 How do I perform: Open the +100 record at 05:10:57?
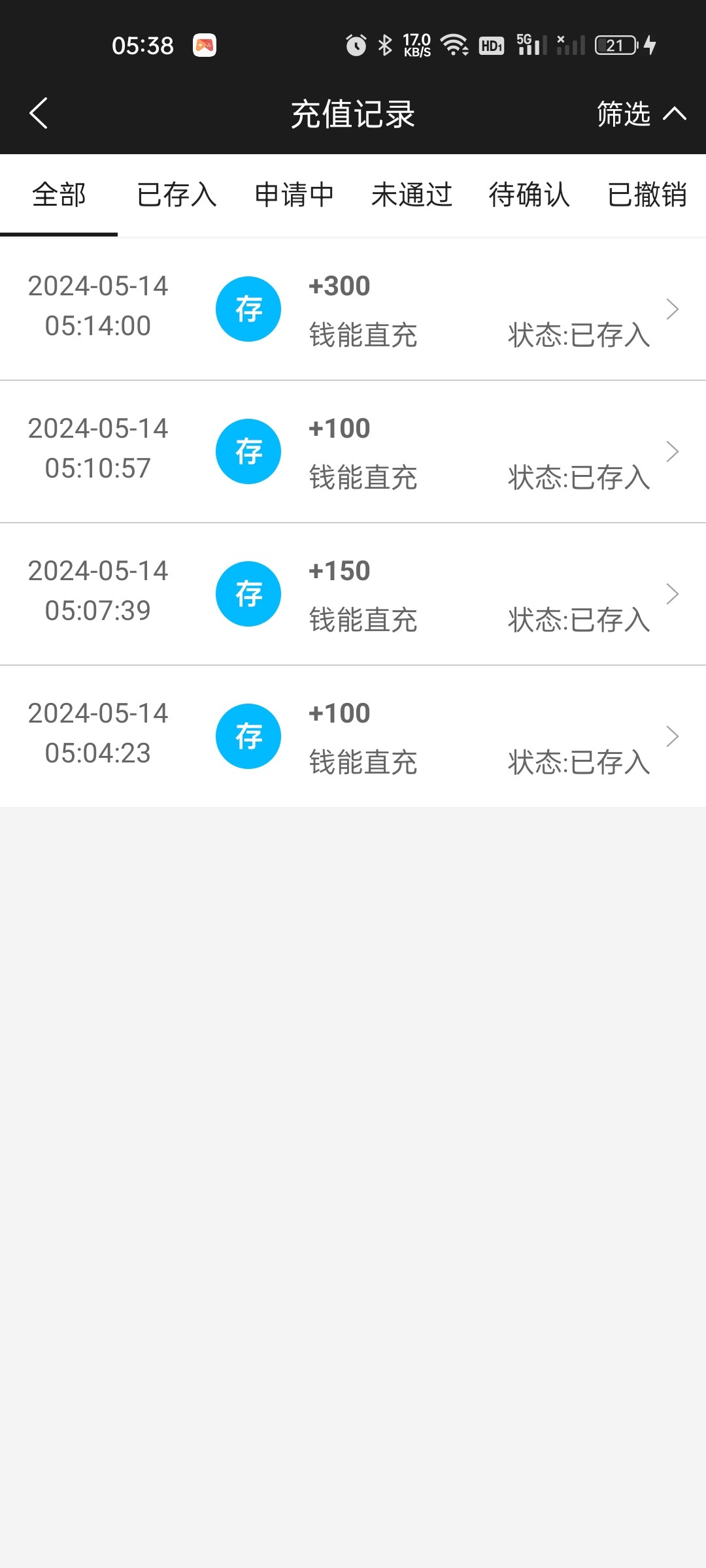click(353, 452)
